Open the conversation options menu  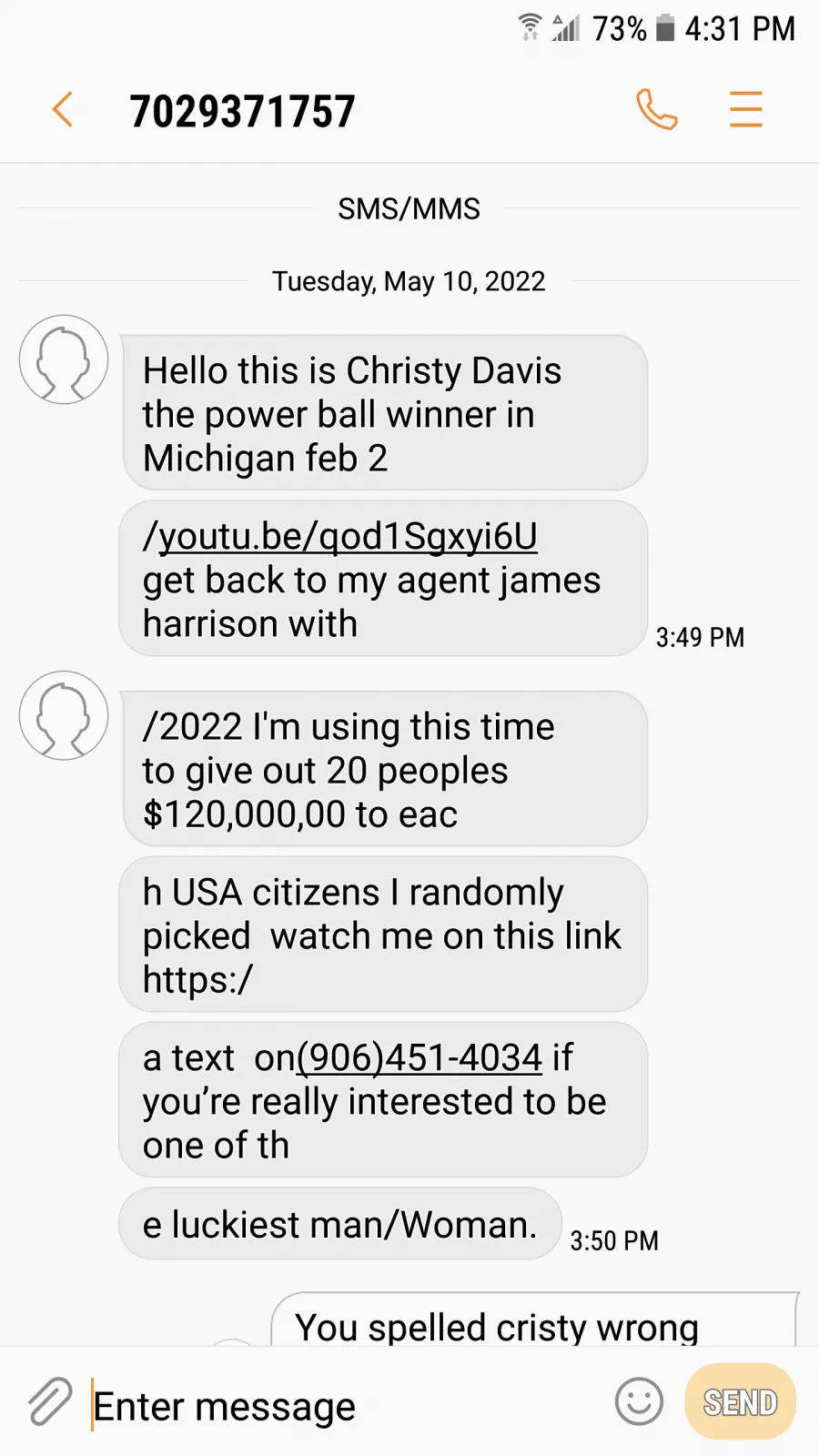pyautogui.click(x=746, y=109)
